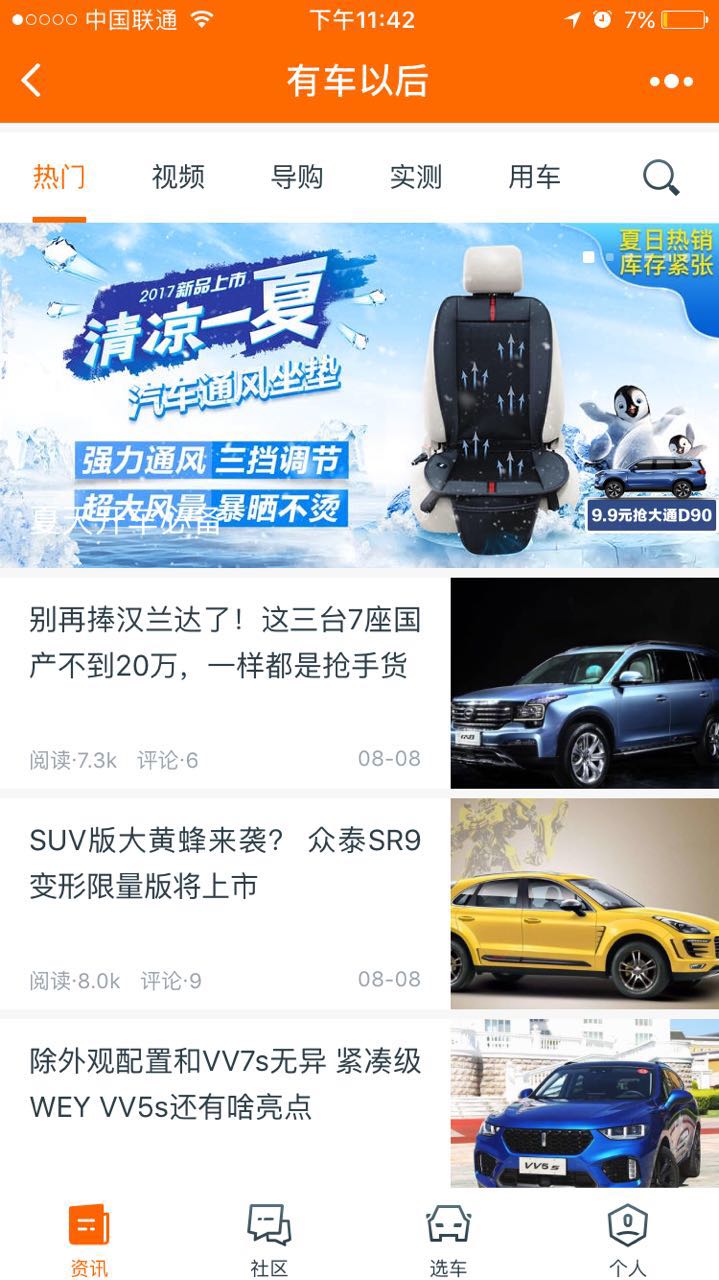Go back using the arrow icon
This screenshot has height=1280, width=719.
point(32,81)
